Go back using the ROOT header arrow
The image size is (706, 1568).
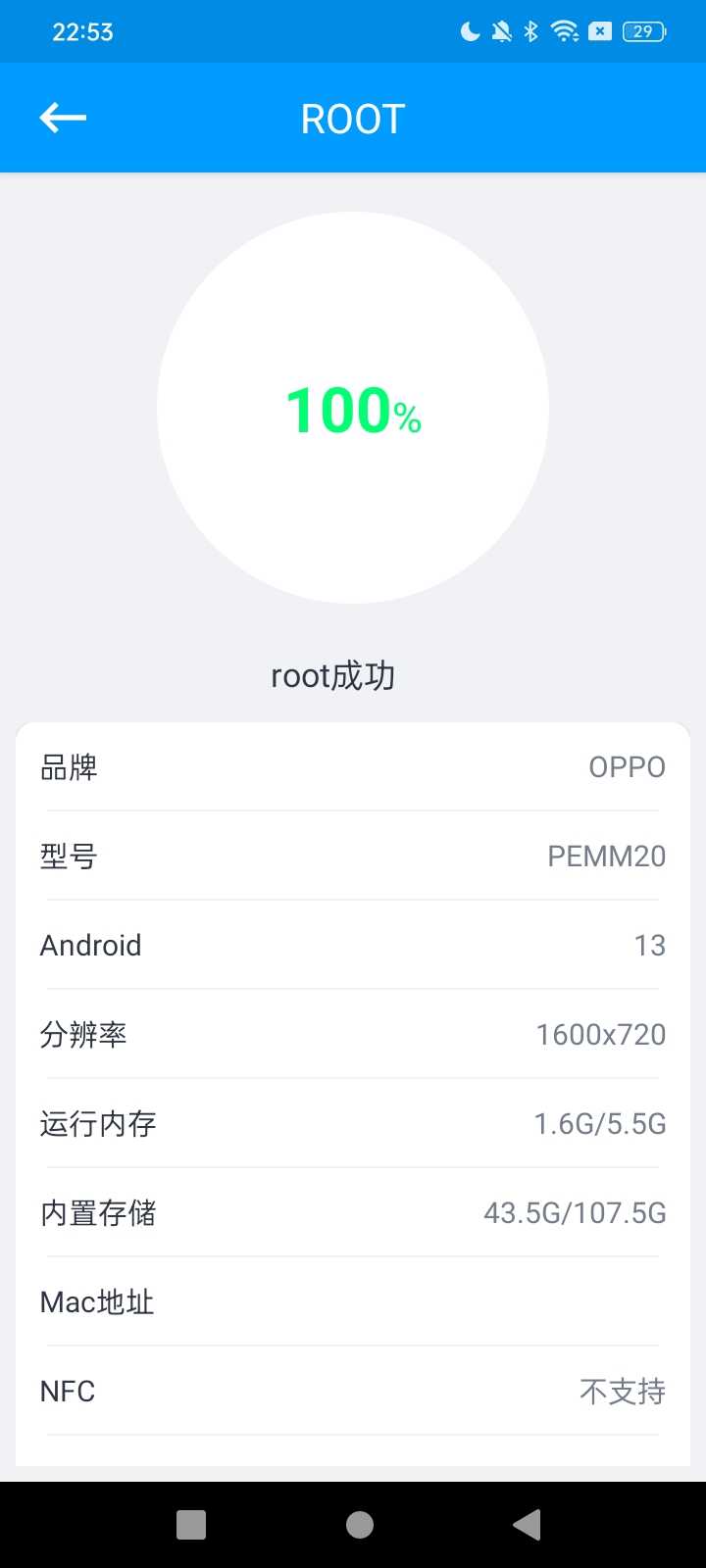point(63,119)
